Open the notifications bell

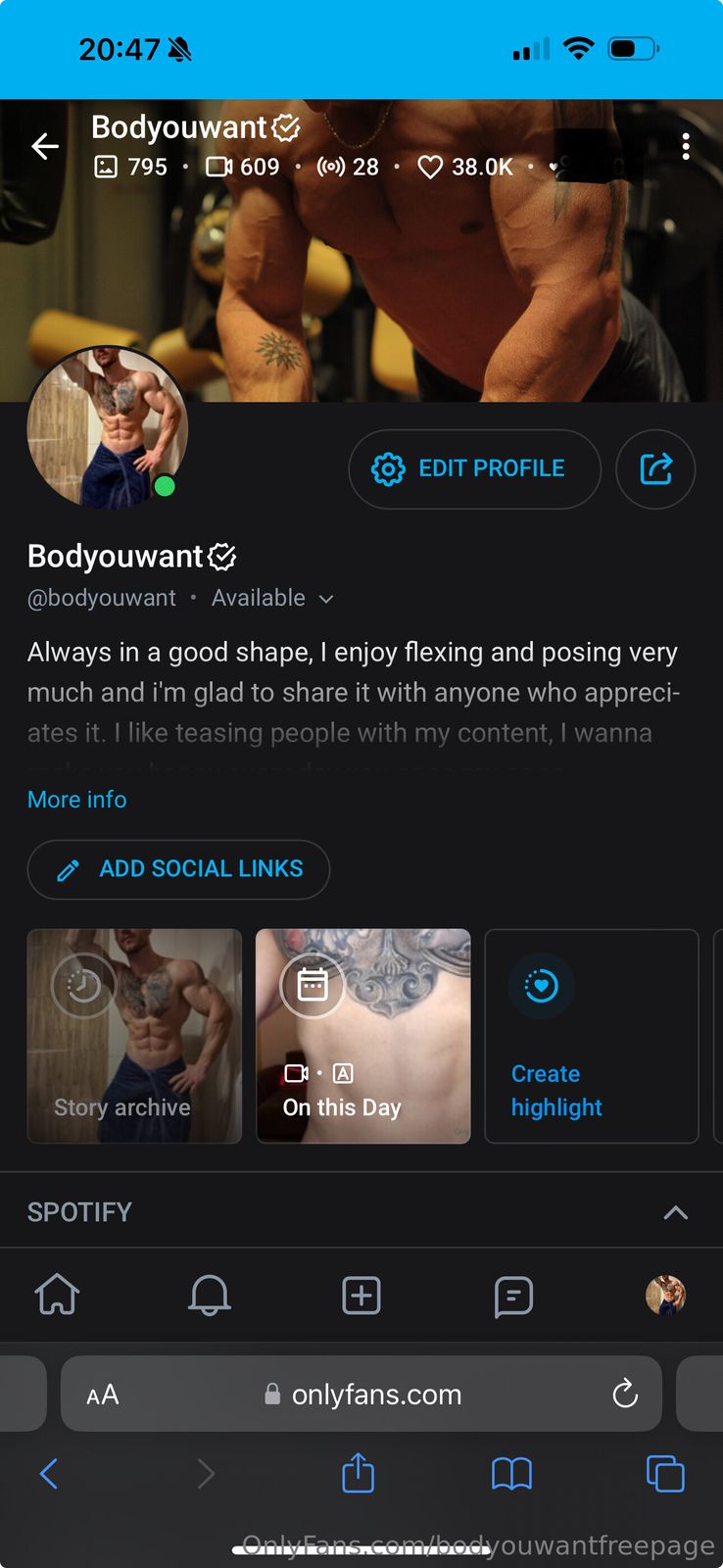click(x=209, y=1296)
